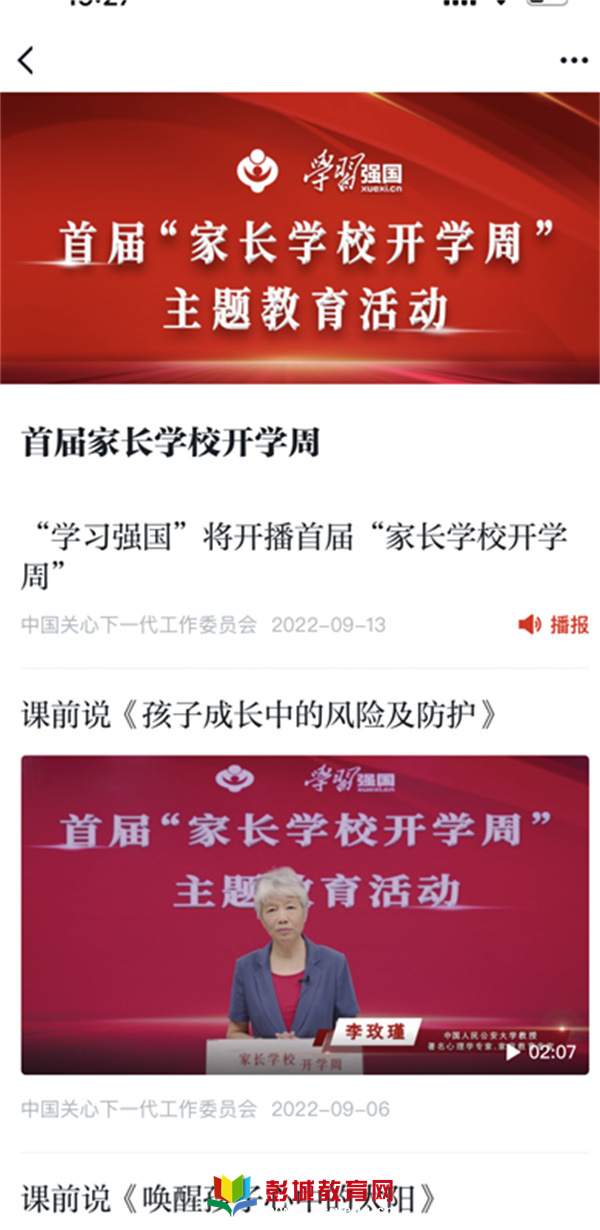Open the three-dot overflow menu
This screenshot has width=600, height=1230.
573,61
